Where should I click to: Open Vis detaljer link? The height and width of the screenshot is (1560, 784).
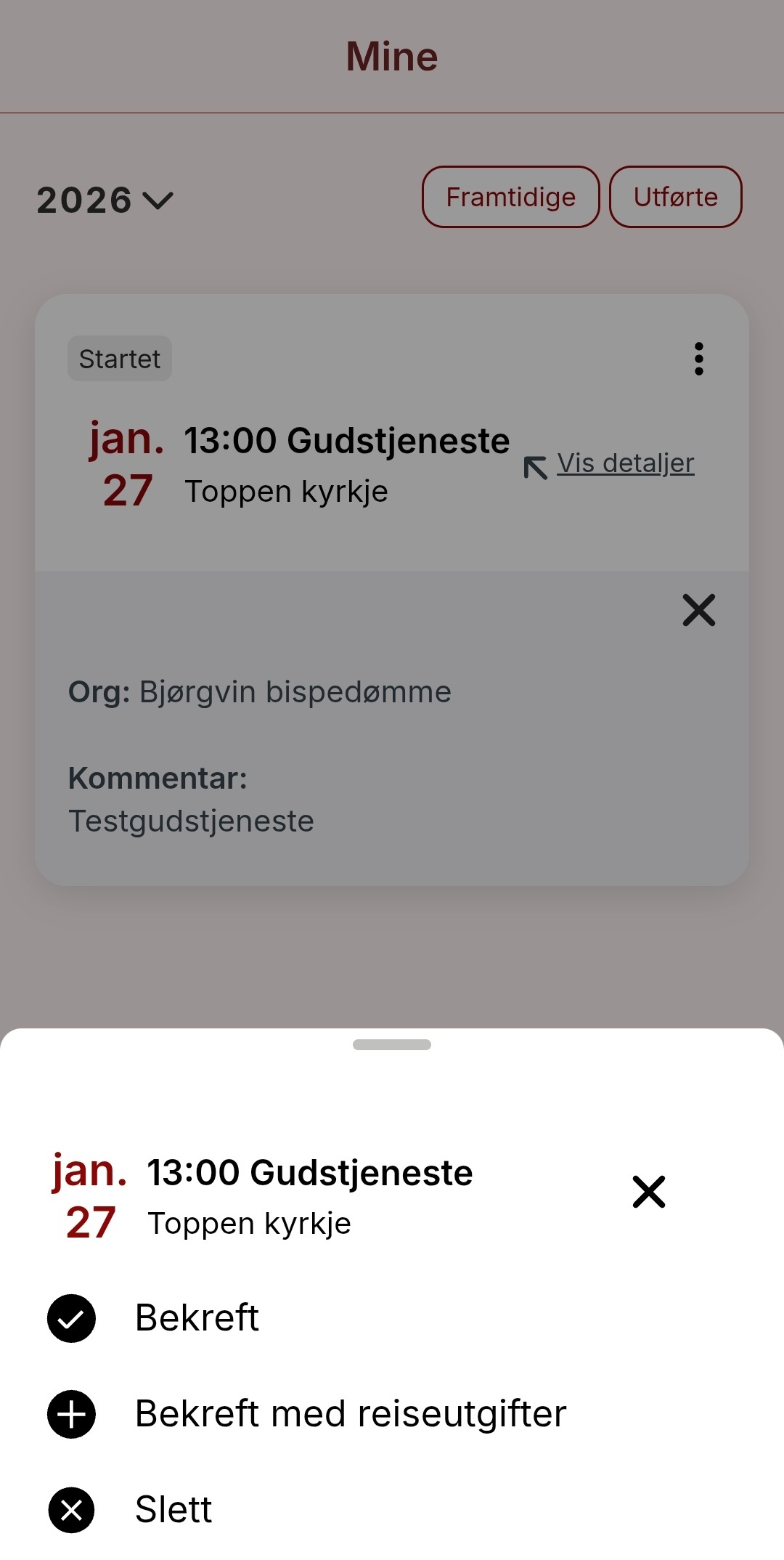coord(625,463)
